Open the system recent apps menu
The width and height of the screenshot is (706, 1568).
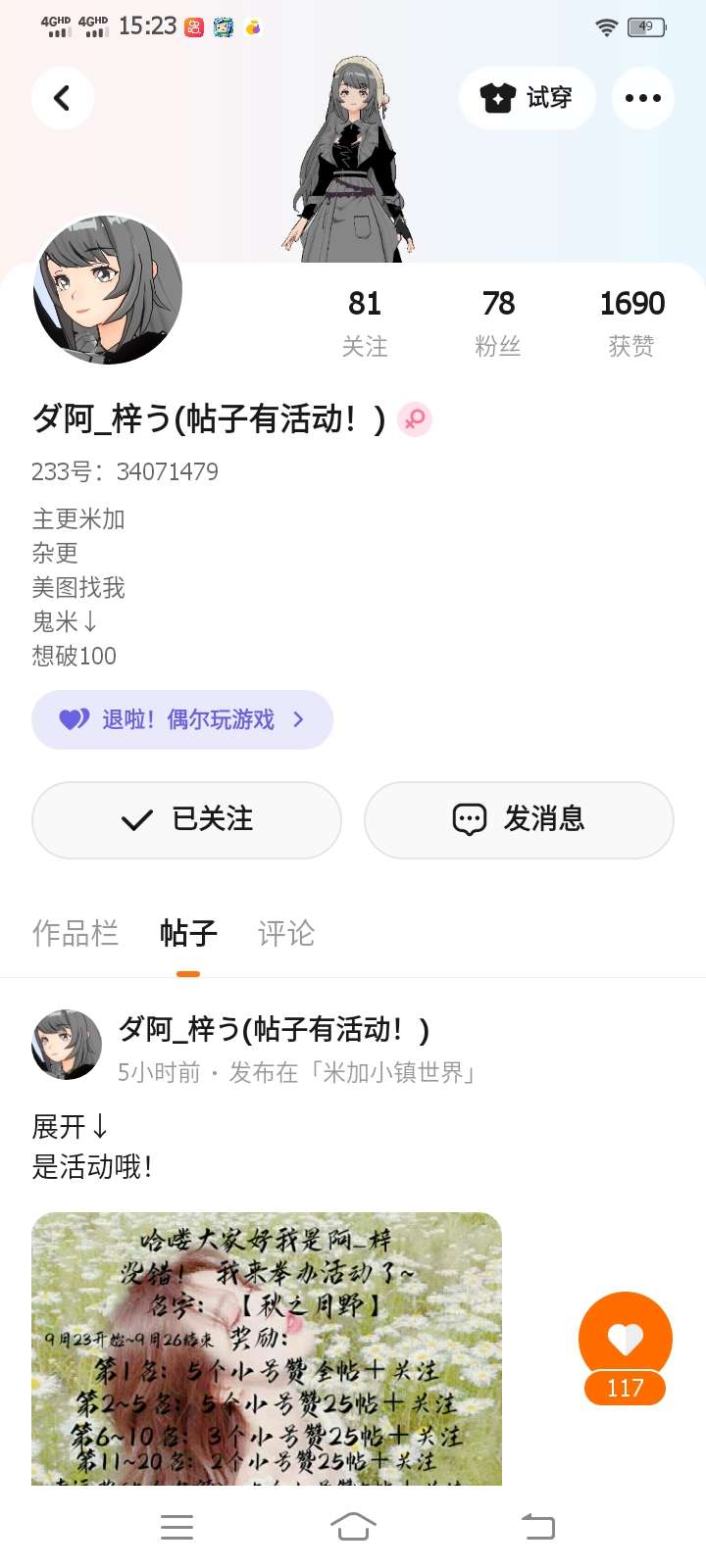pos(176,1526)
